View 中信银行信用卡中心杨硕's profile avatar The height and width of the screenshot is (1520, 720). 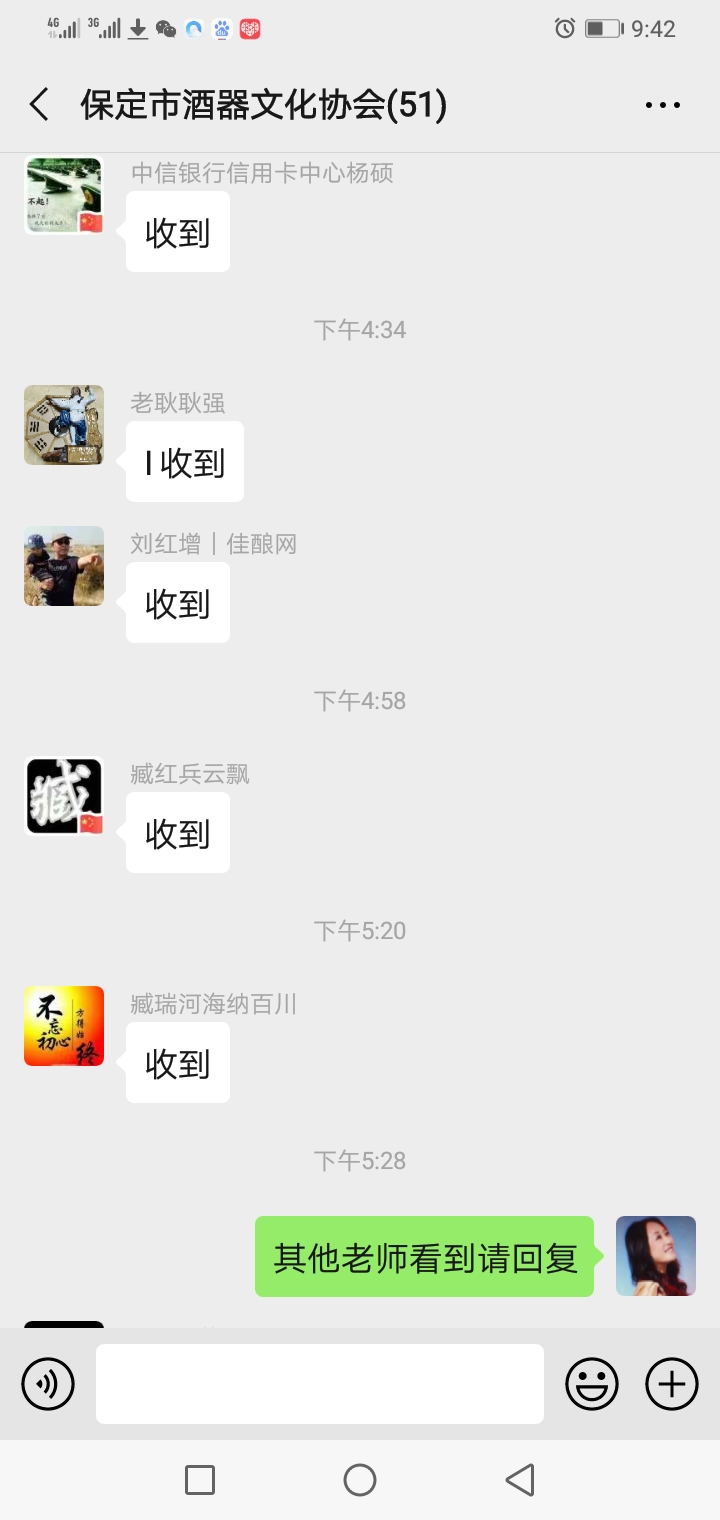64,196
